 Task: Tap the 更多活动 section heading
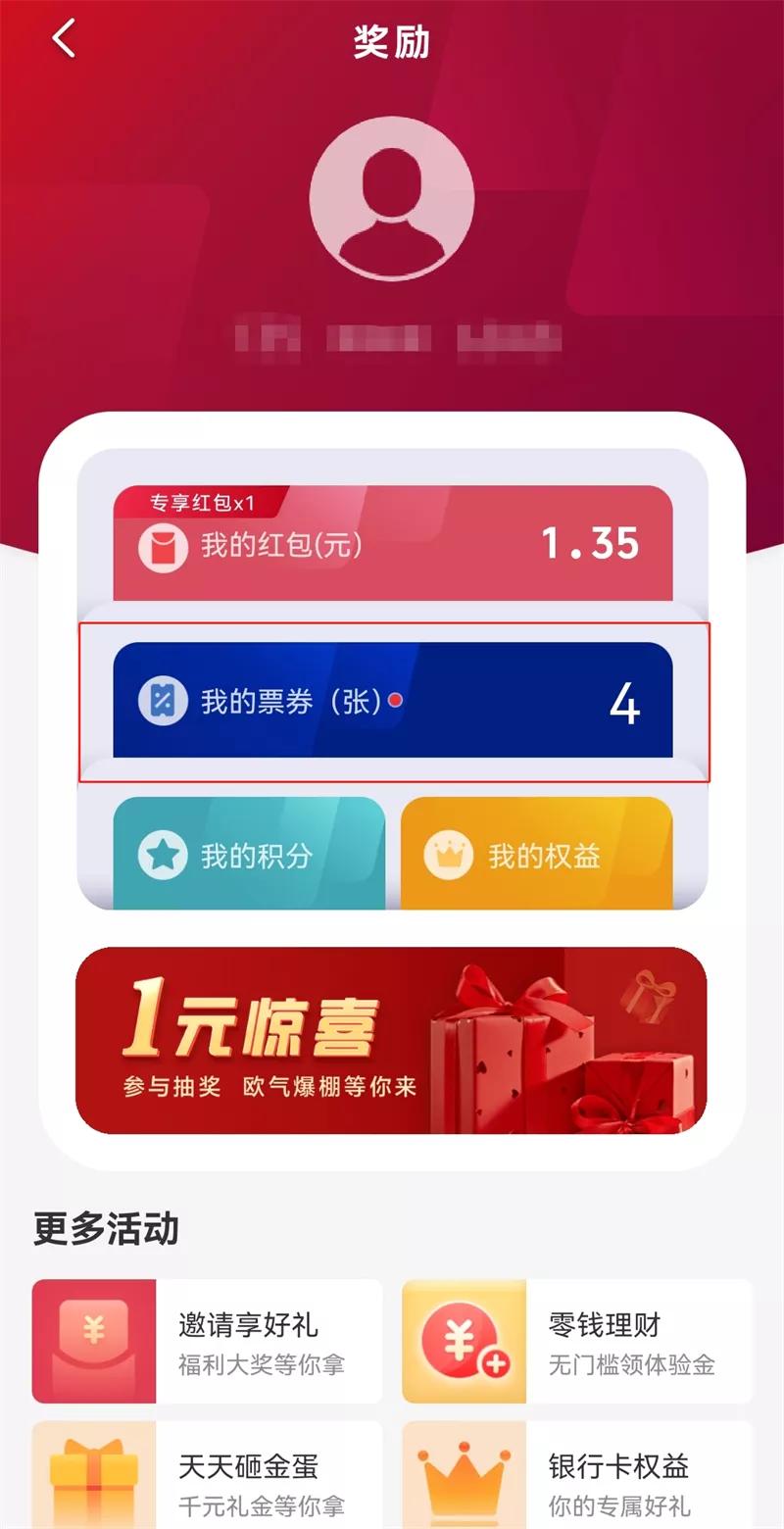(x=105, y=1227)
